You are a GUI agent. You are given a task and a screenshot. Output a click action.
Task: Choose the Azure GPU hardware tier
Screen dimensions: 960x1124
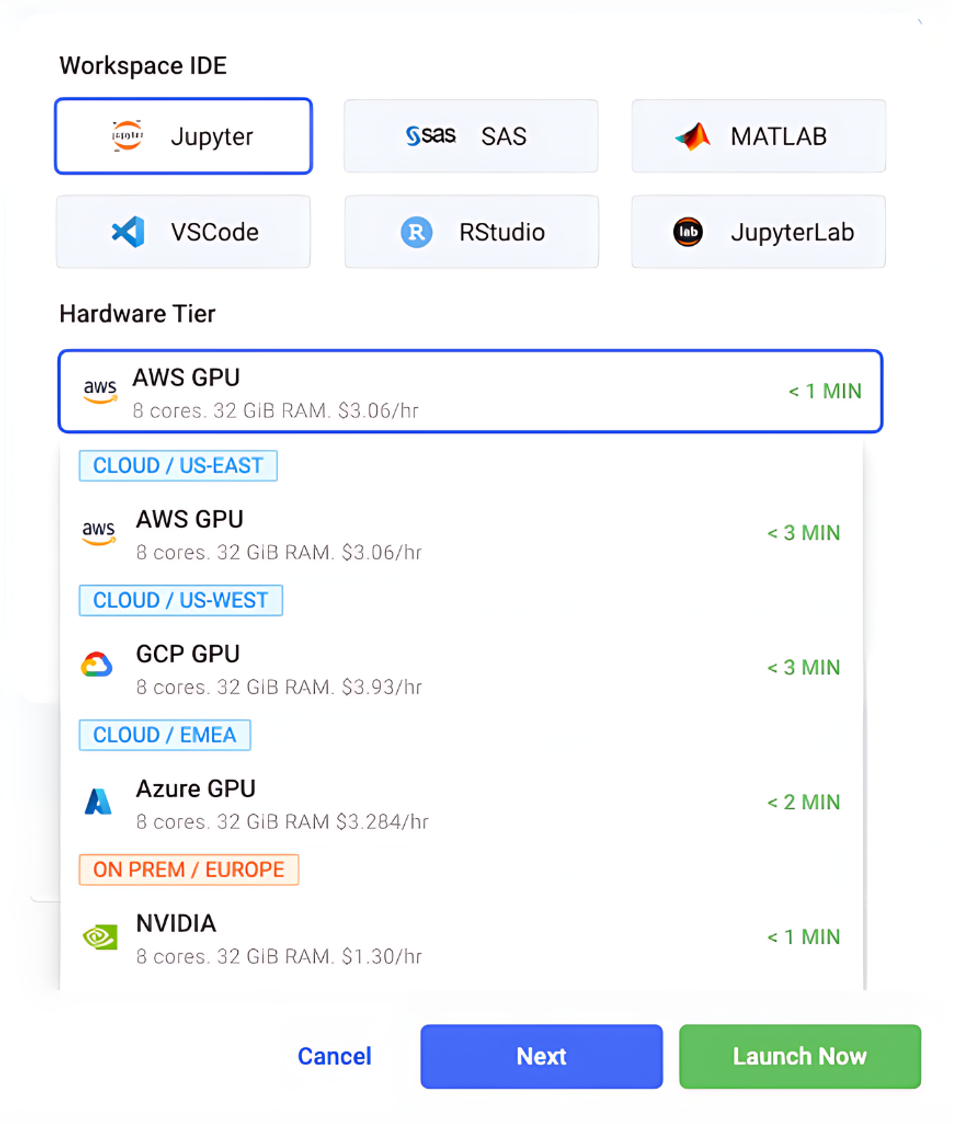[470, 801]
